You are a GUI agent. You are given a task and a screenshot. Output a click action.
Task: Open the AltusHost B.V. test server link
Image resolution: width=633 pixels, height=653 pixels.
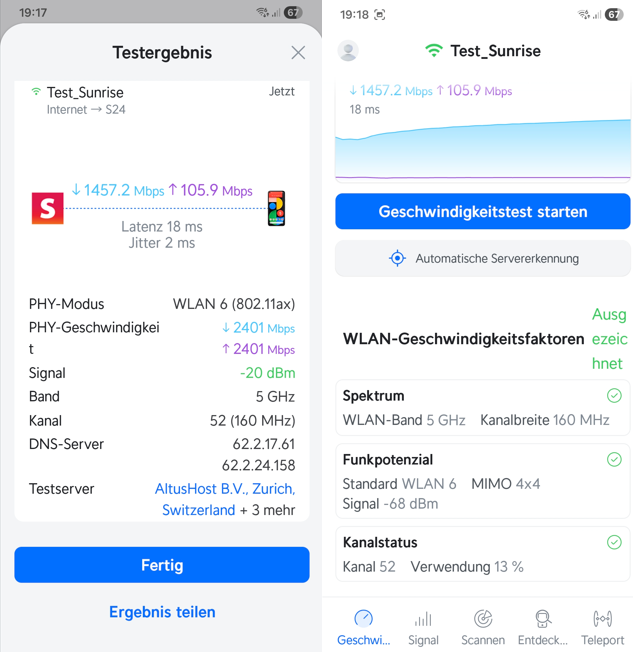[225, 499]
